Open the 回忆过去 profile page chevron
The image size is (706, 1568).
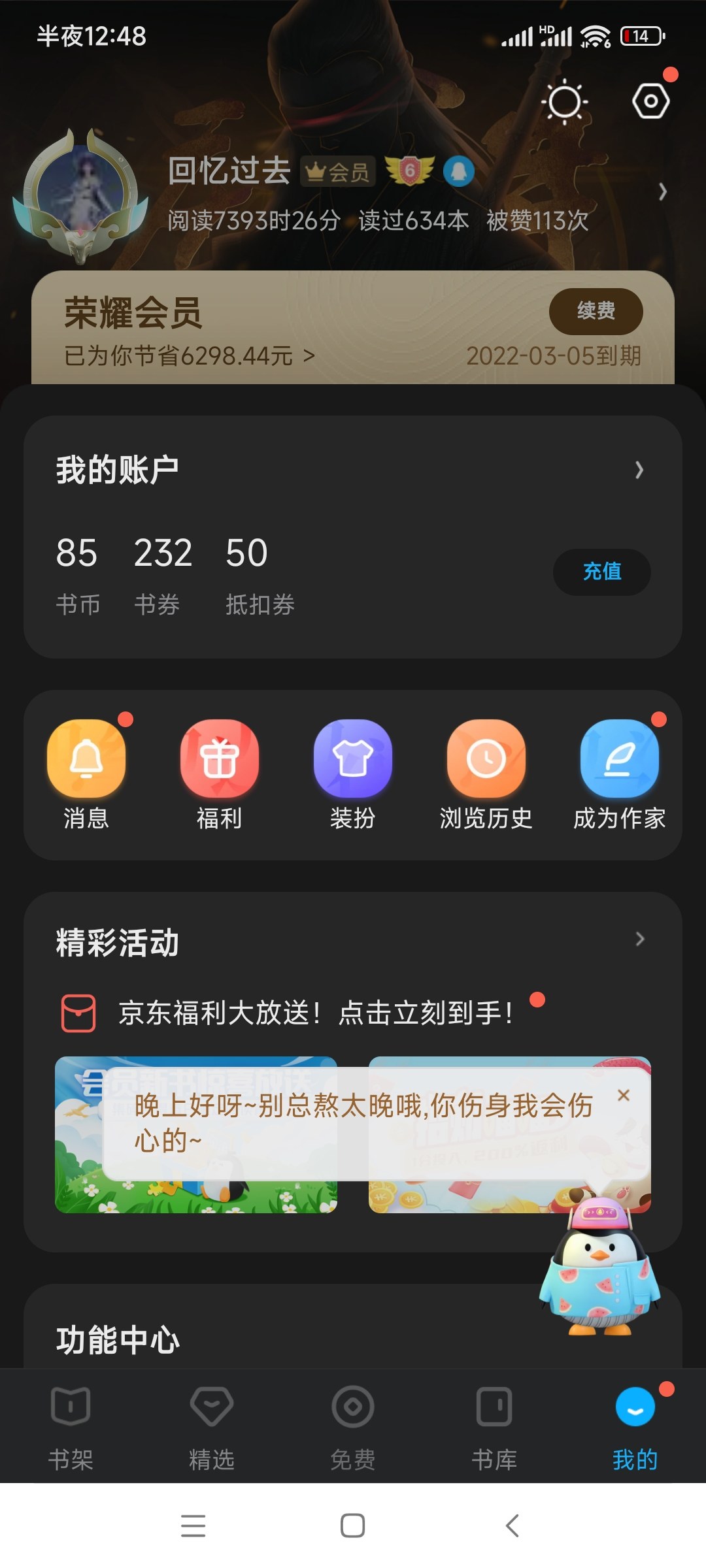(662, 191)
